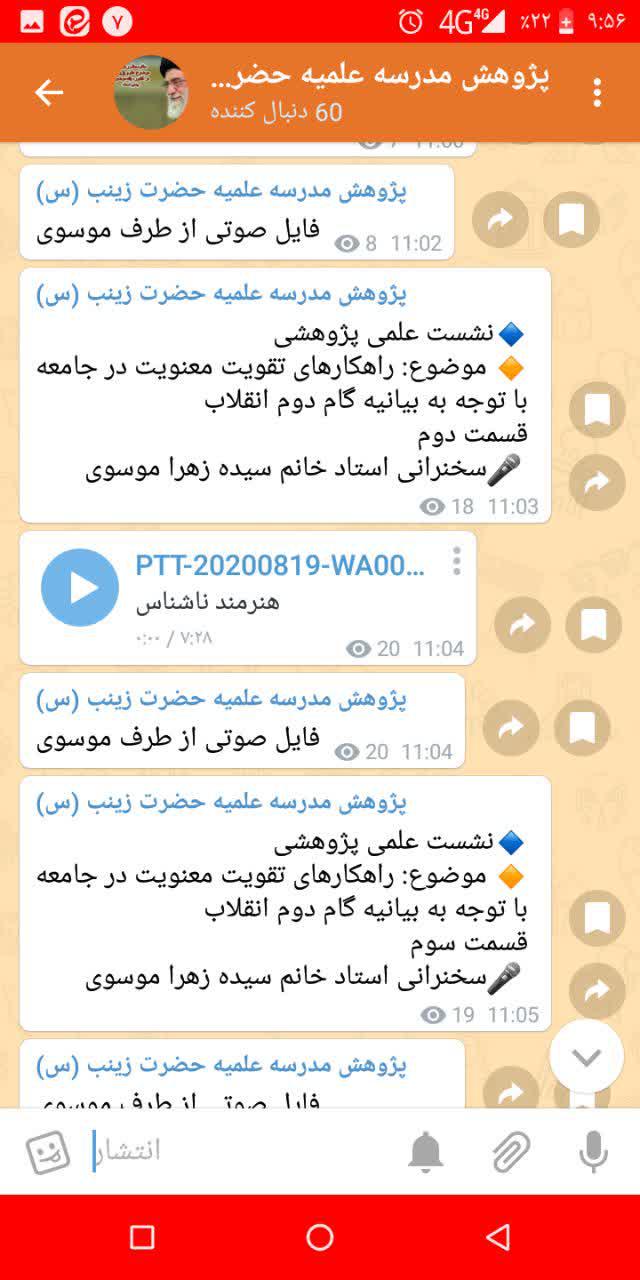Viewport: 640px width, 1280px height.
Task: Open the sticker and emoji panel
Action: tap(48, 1152)
